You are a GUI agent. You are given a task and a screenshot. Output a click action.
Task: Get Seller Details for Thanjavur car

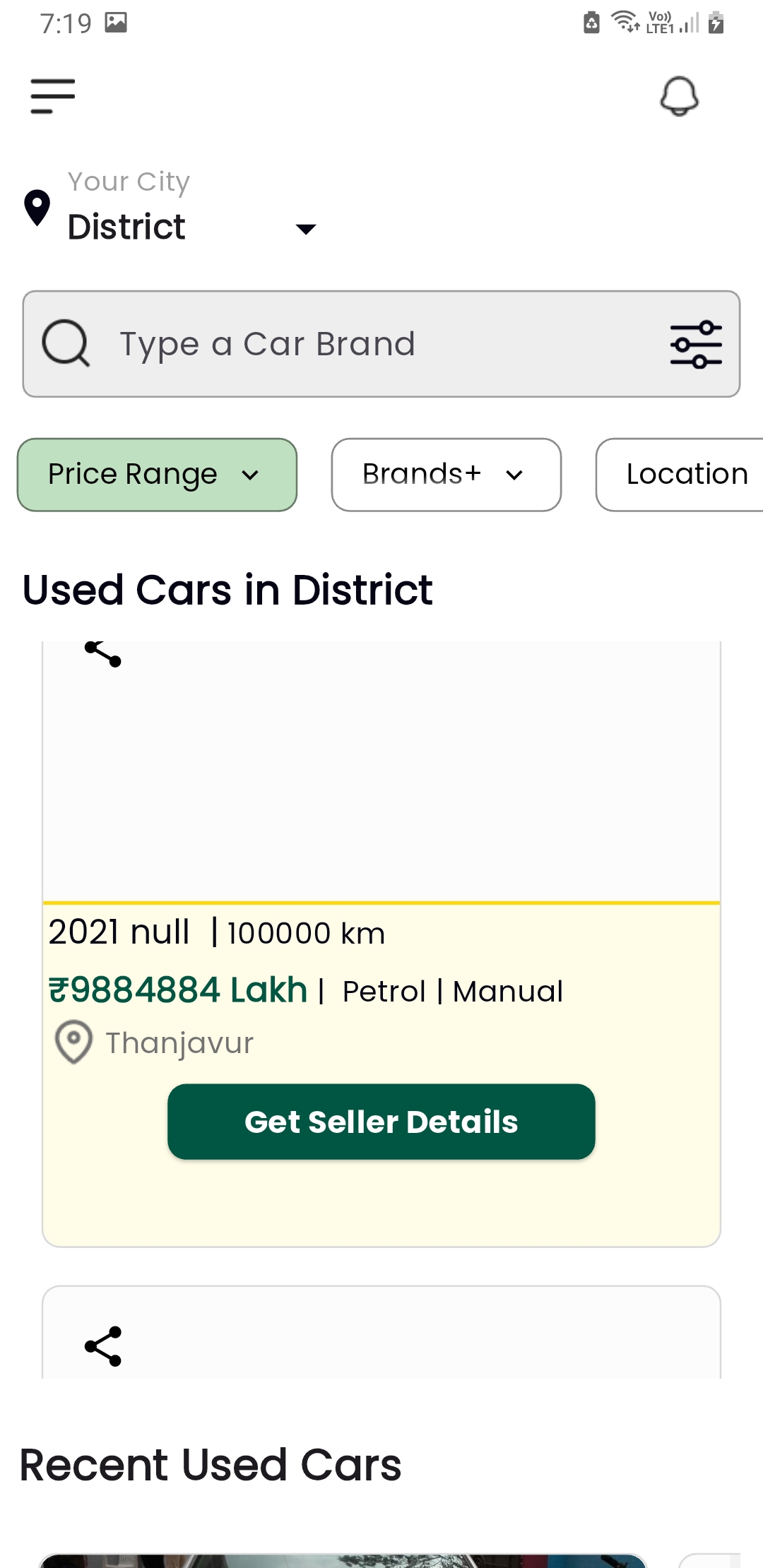[x=381, y=1122]
